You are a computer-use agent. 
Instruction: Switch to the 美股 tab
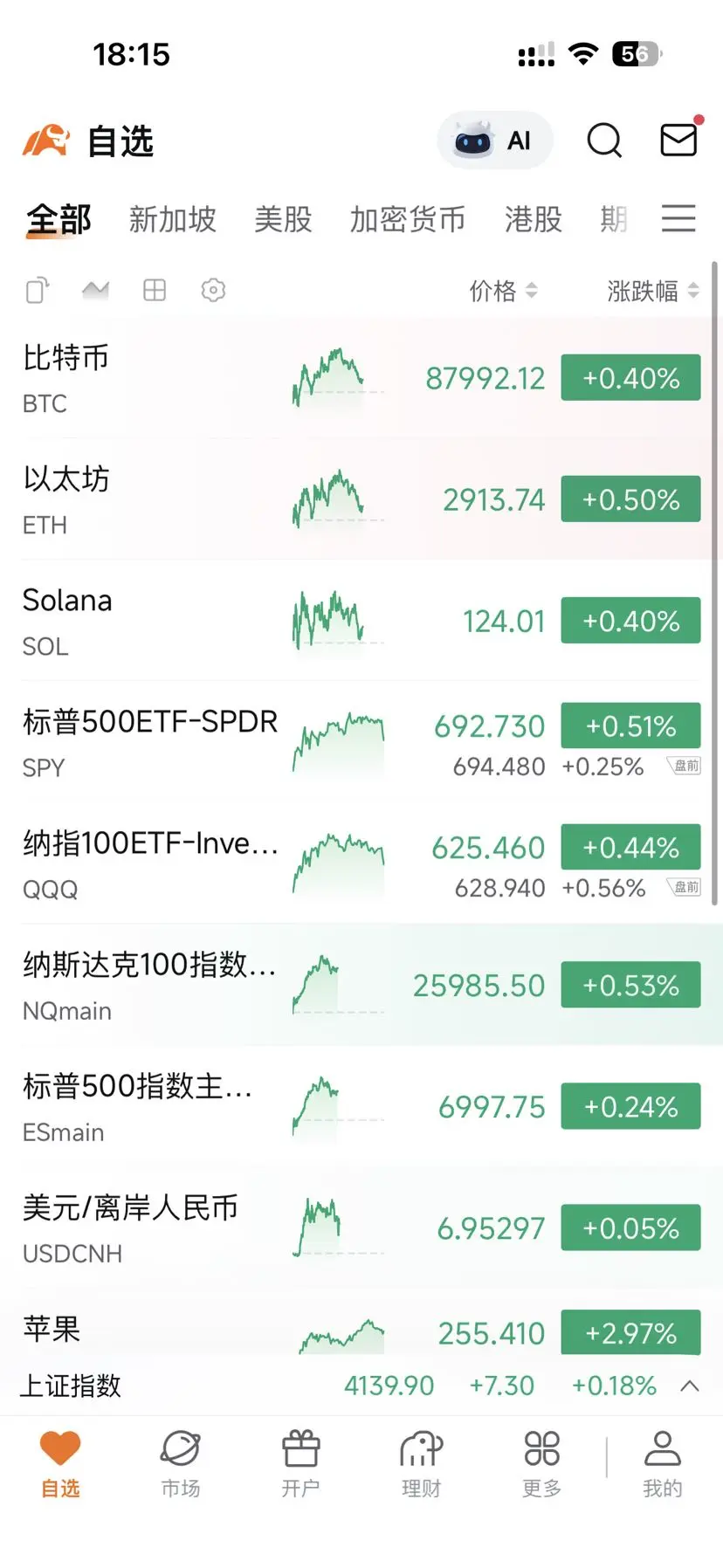click(x=283, y=219)
